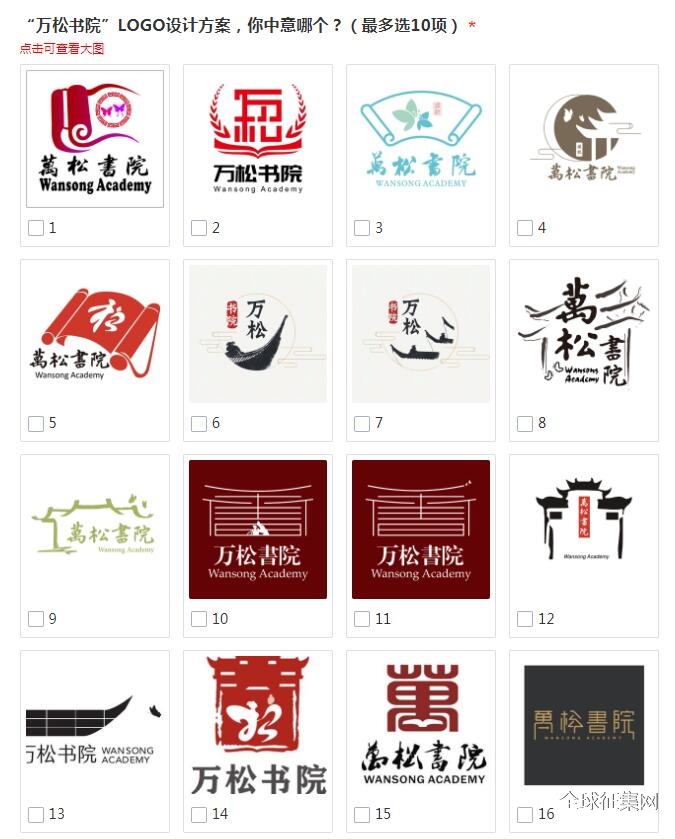The height and width of the screenshot is (839, 675).
Task: View the dark square logo 16 enlarged
Action: click(584, 725)
